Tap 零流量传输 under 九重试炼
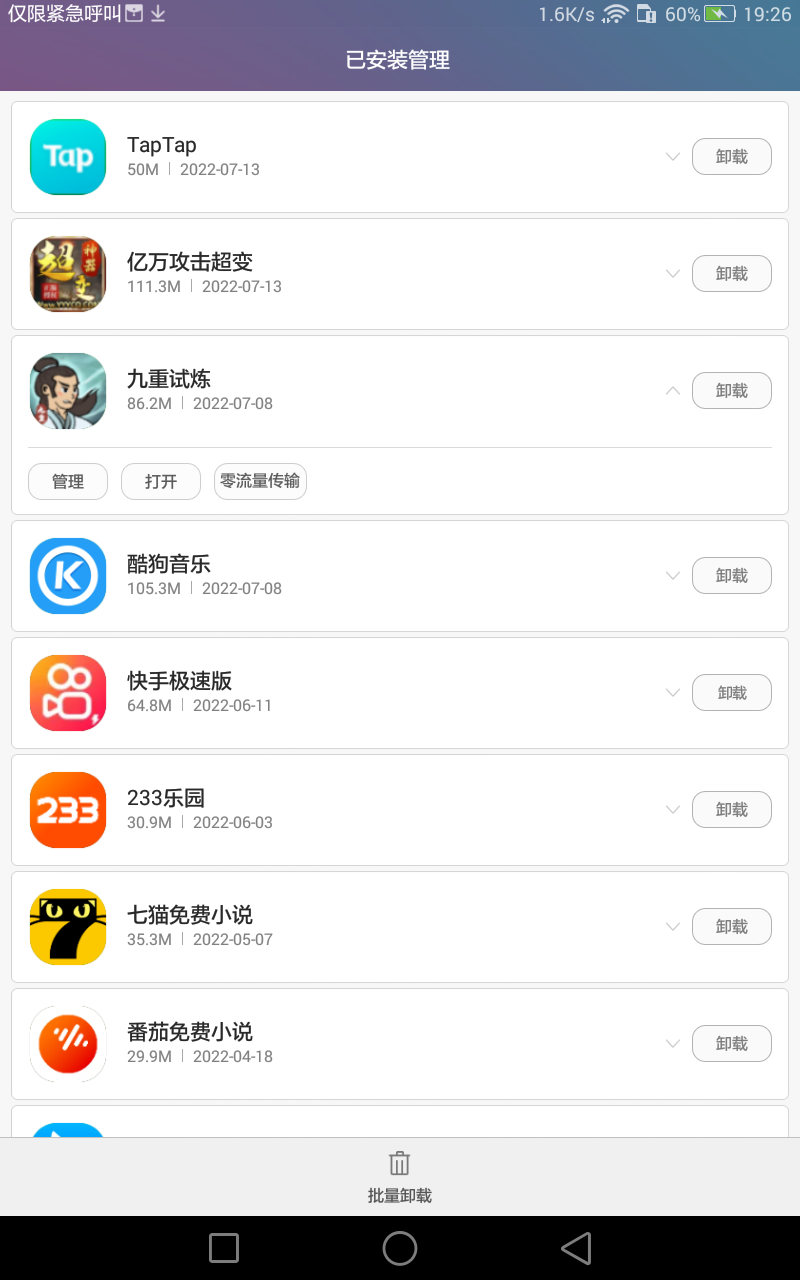This screenshot has width=800, height=1280. tap(260, 481)
